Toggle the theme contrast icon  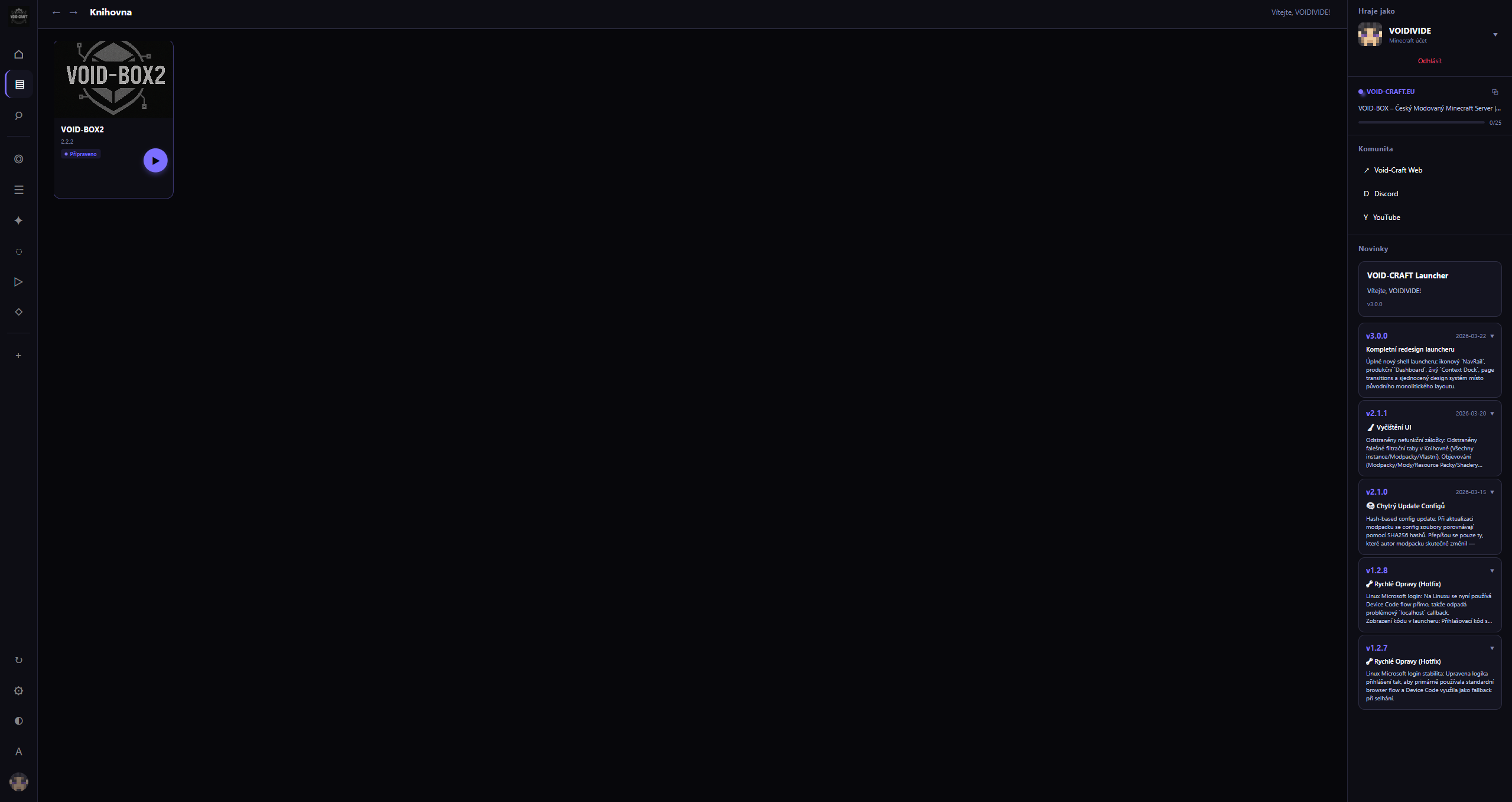pyautogui.click(x=19, y=721)
